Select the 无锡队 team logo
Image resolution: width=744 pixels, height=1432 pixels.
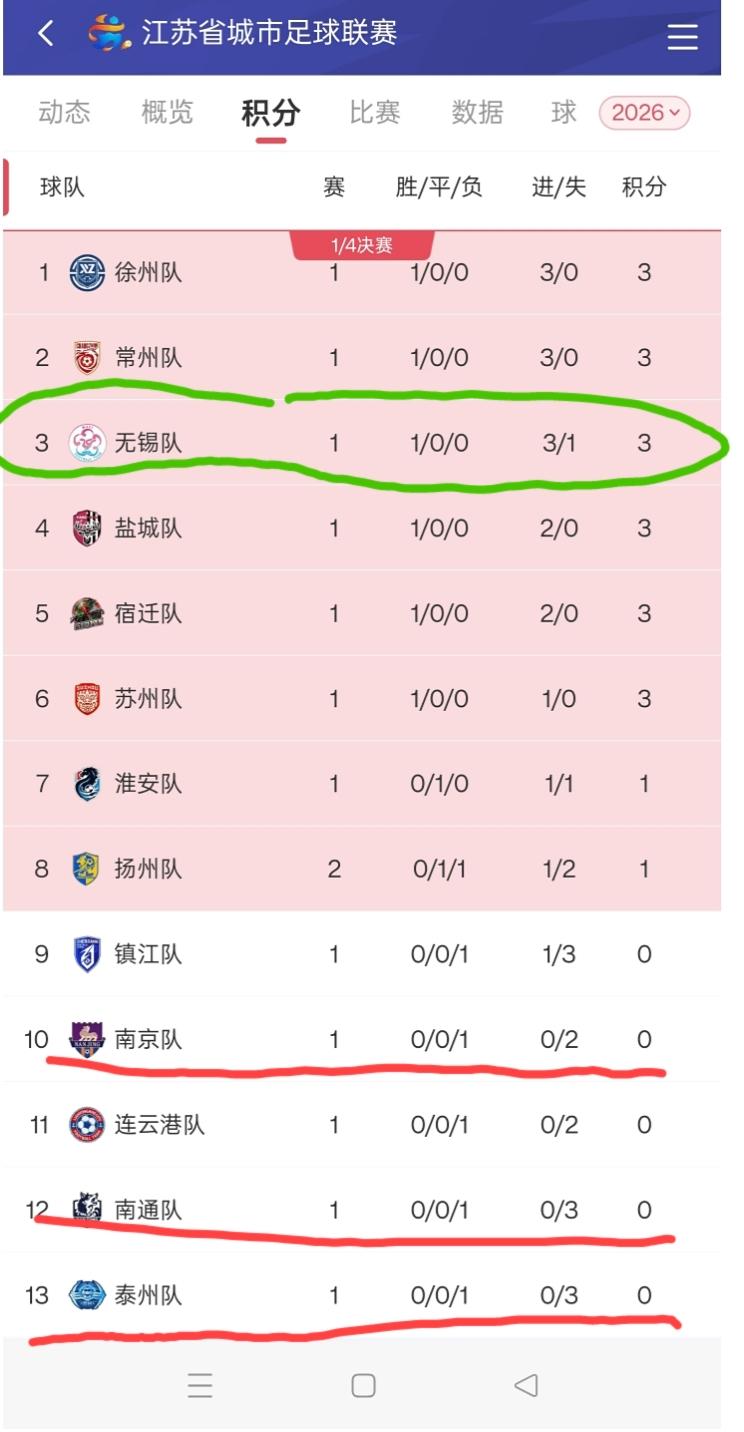tap(87, 442)
